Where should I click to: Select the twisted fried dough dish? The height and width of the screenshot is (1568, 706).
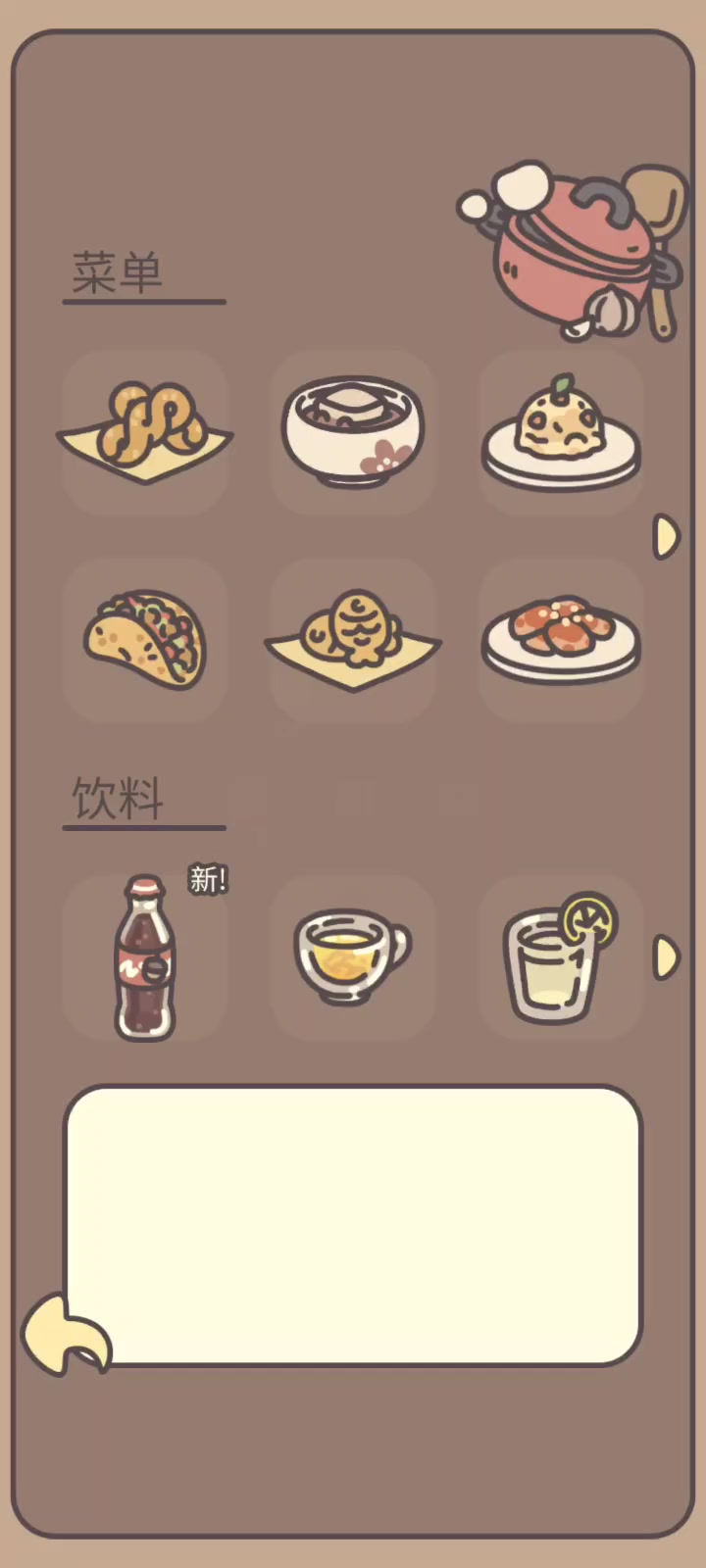point(145,432)
